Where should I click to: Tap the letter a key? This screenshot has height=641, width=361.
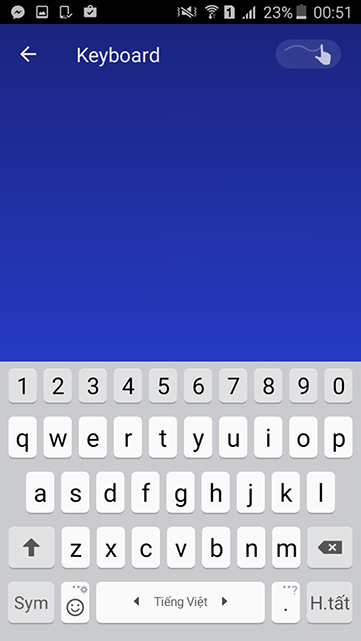(40, 492)
